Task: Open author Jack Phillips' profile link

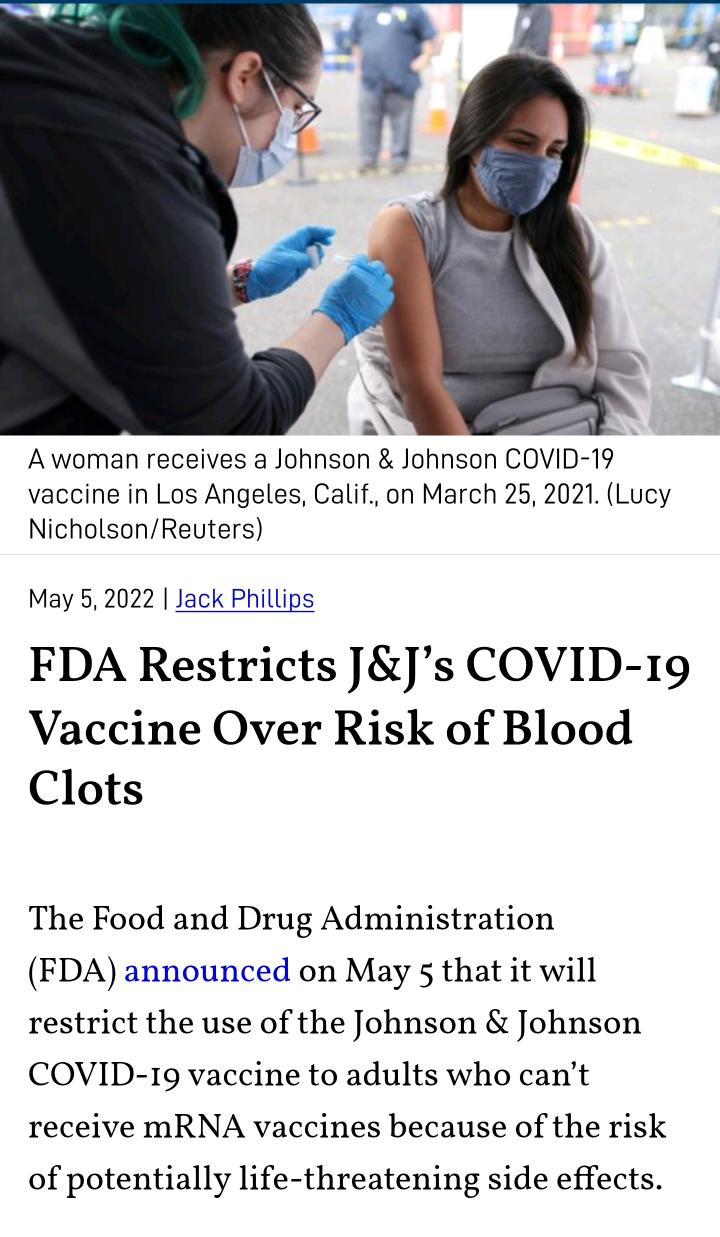Action: click(x=245, y=599)
